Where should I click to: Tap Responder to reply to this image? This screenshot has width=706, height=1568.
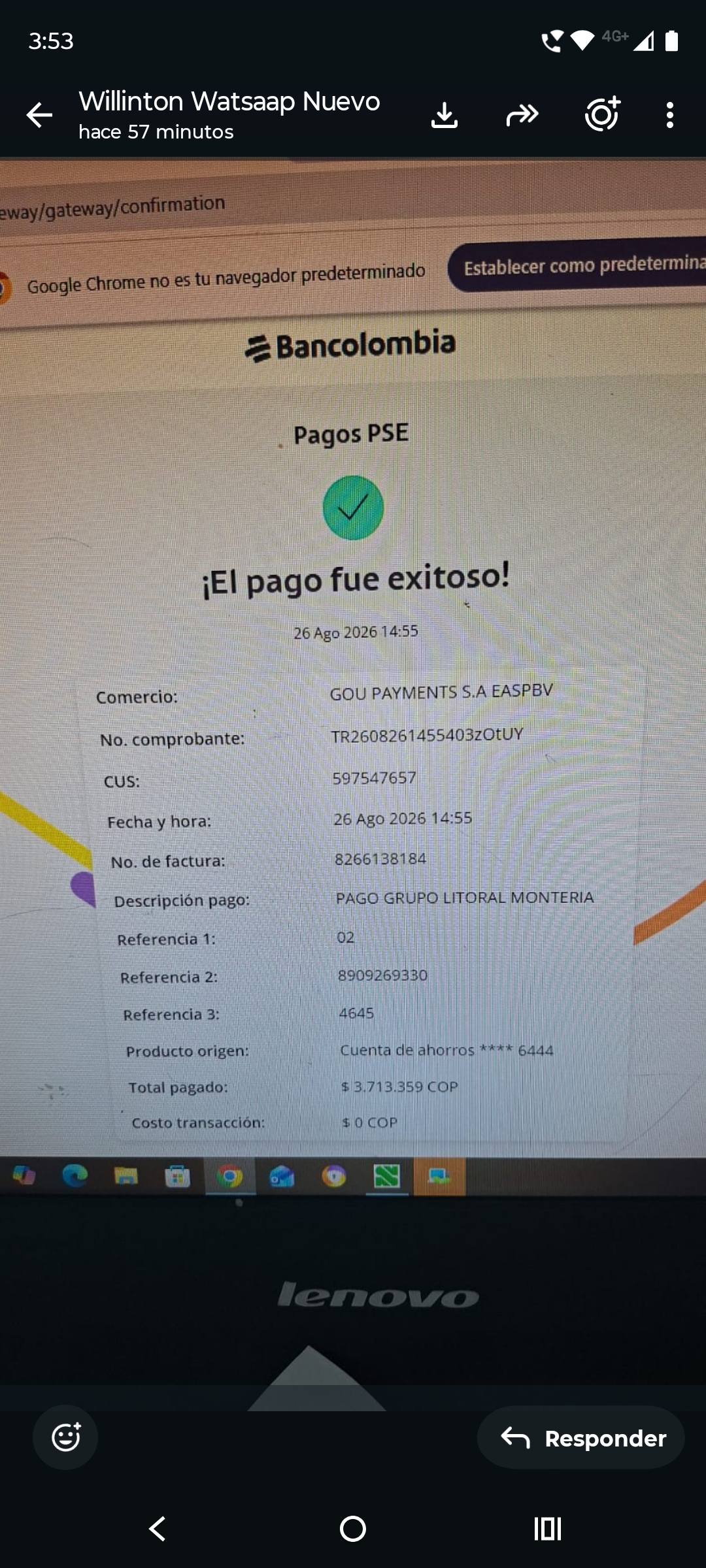(580, 1437)
